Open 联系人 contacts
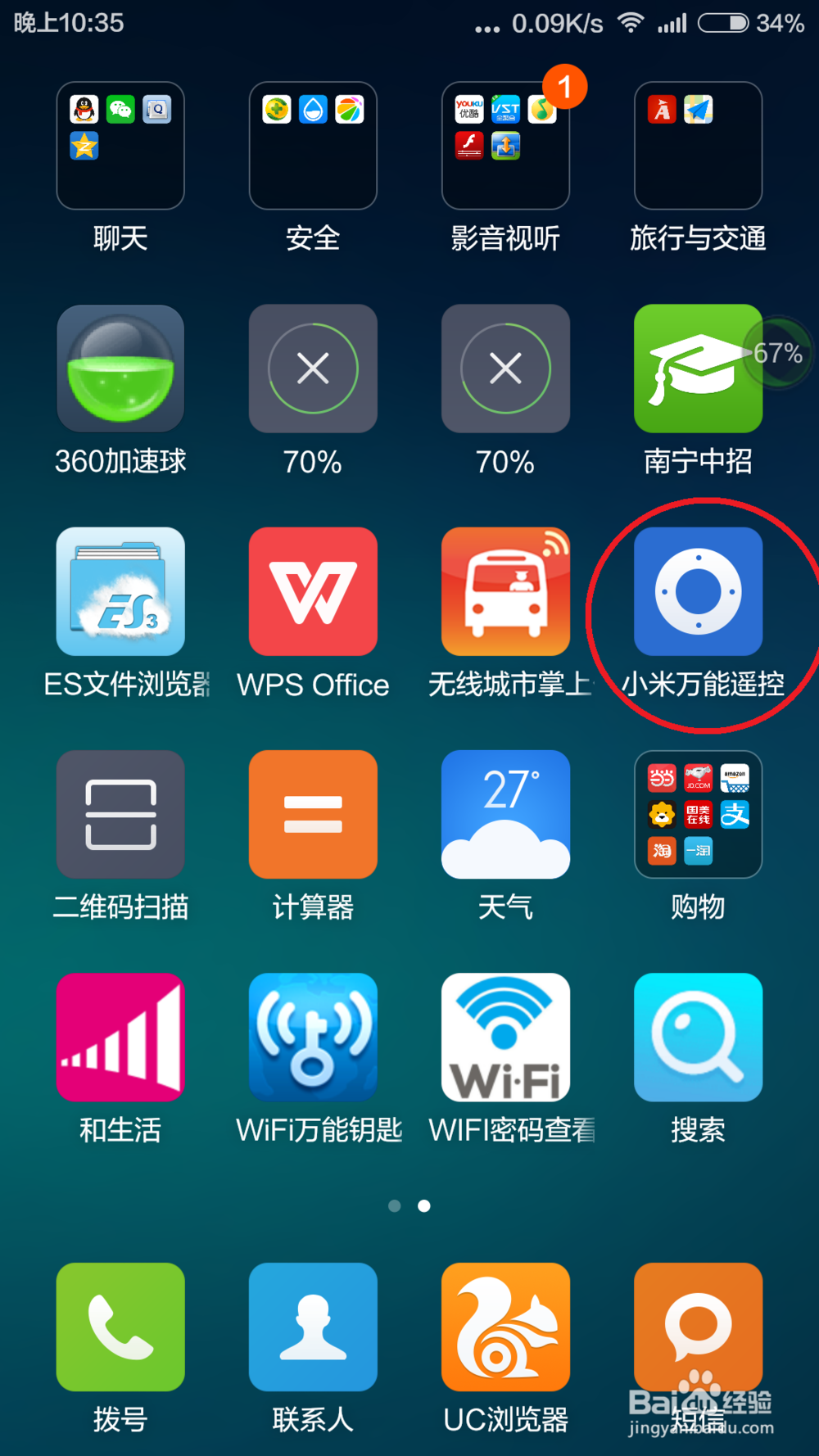The width and height of the screenshot is (819, 1456). click(313, 1327)
